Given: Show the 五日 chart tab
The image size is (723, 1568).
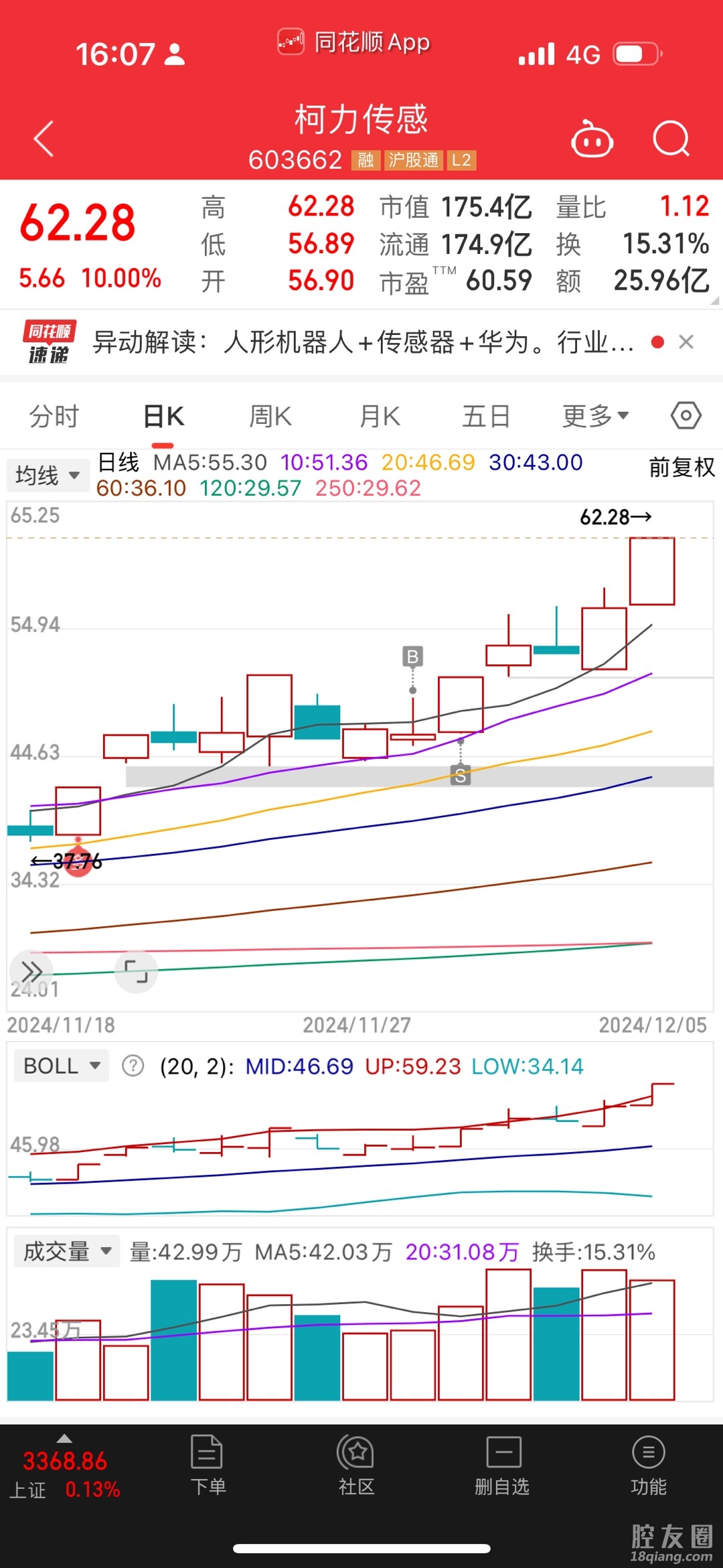Looking at the screenshot, I should (486, 417).
